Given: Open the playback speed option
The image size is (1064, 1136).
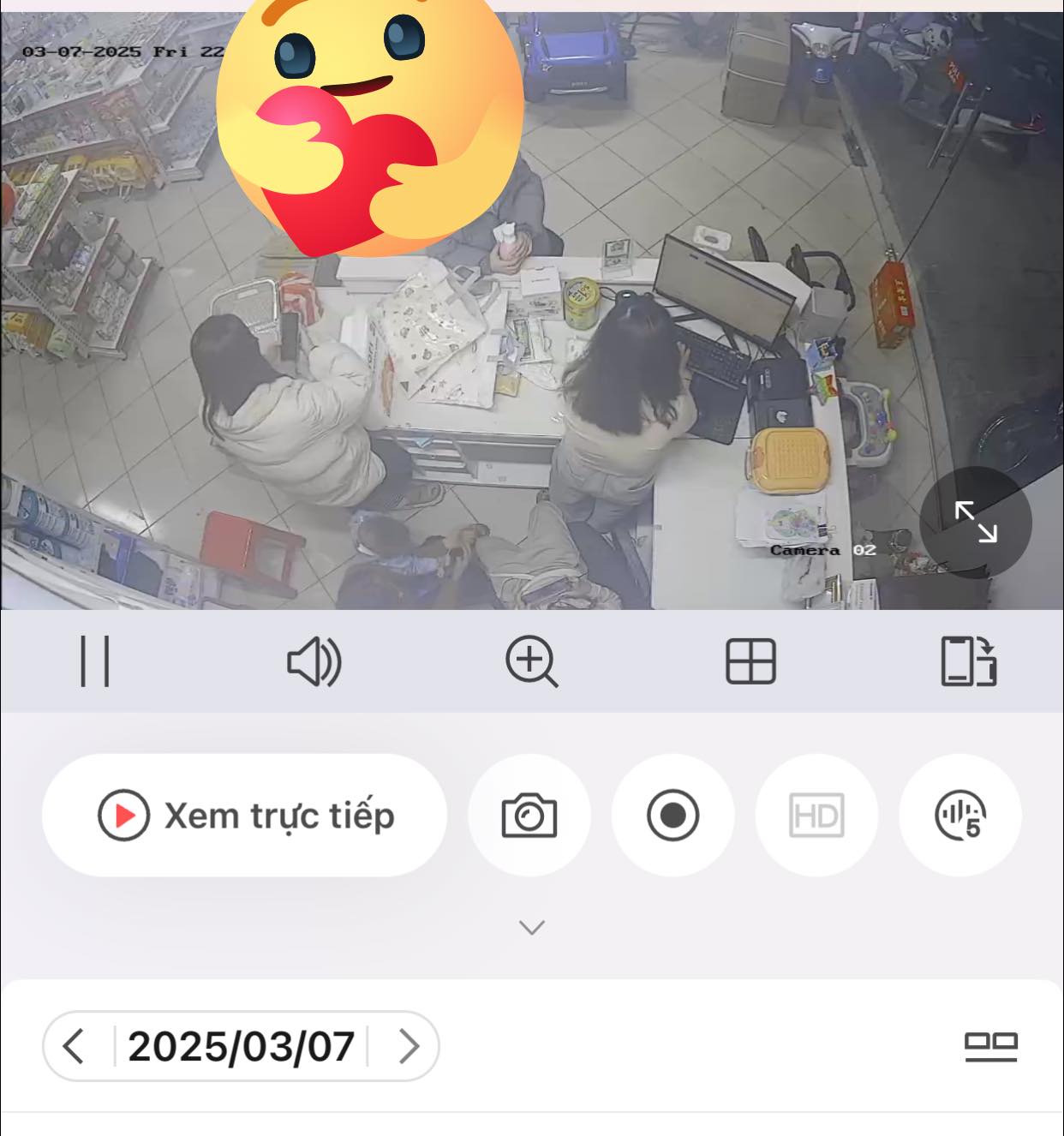Looking at the screenshot, I should [x=960, y=816].
